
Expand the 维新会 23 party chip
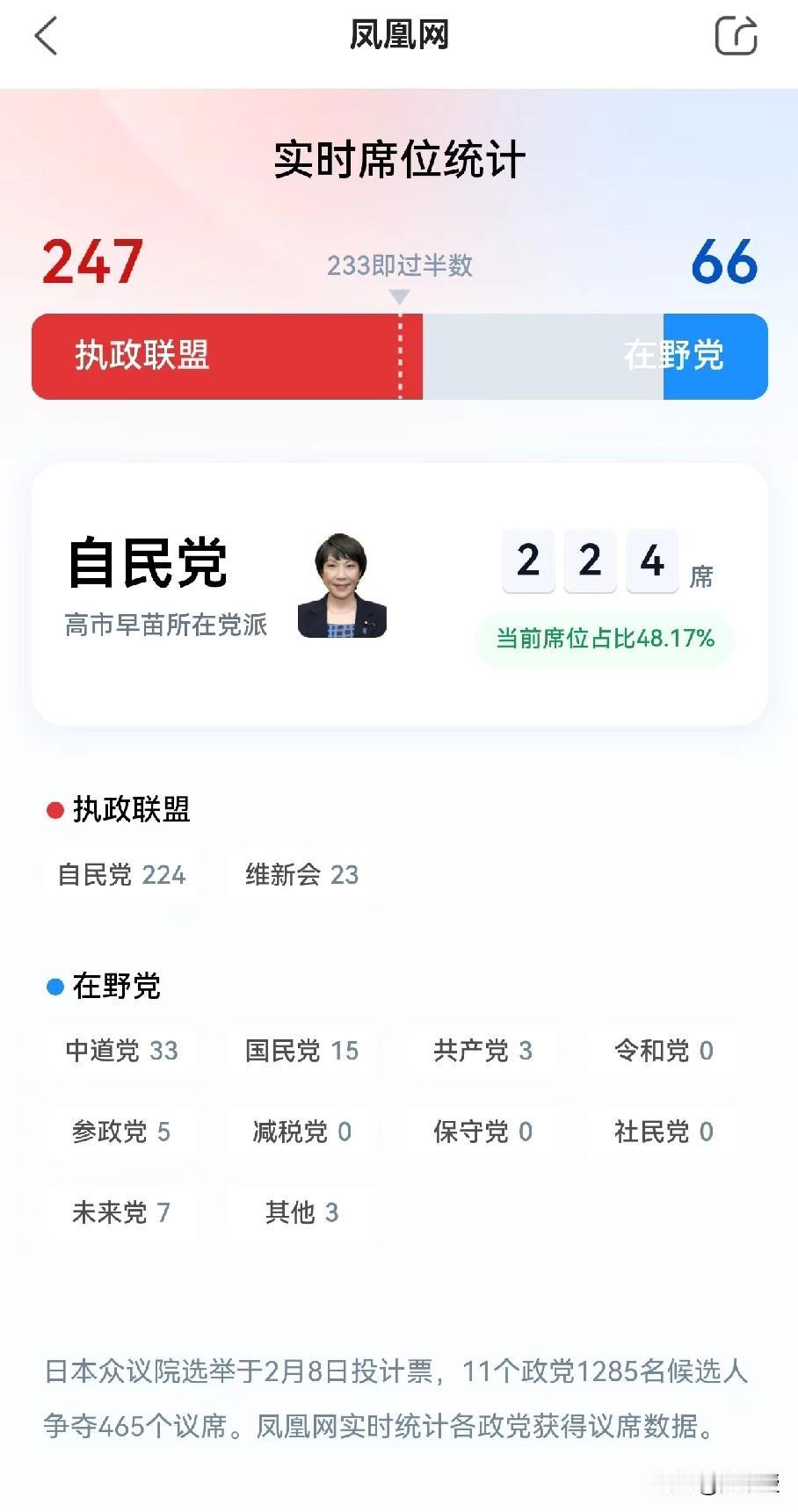(301, 875)
